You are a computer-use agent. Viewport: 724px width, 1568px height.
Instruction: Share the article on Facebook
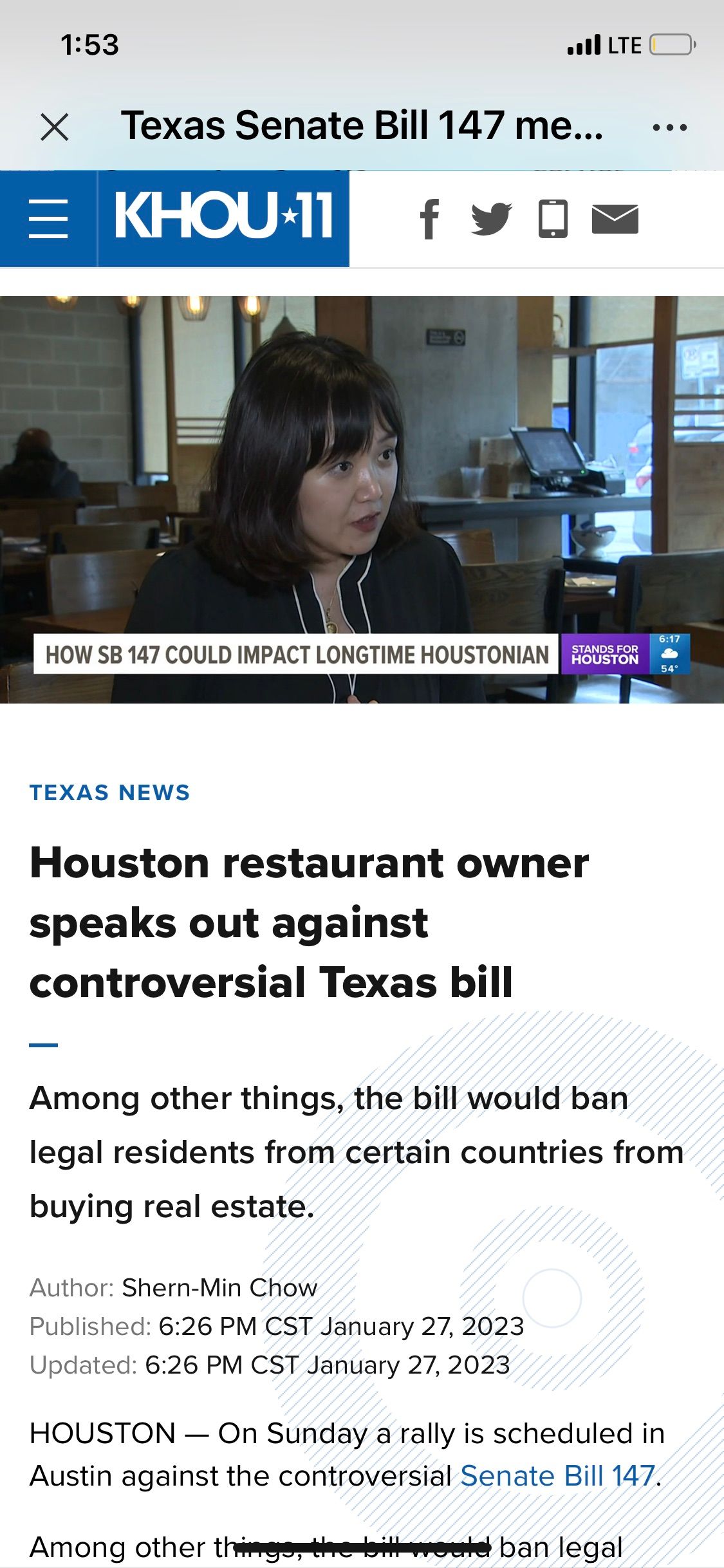coord(429,219)
